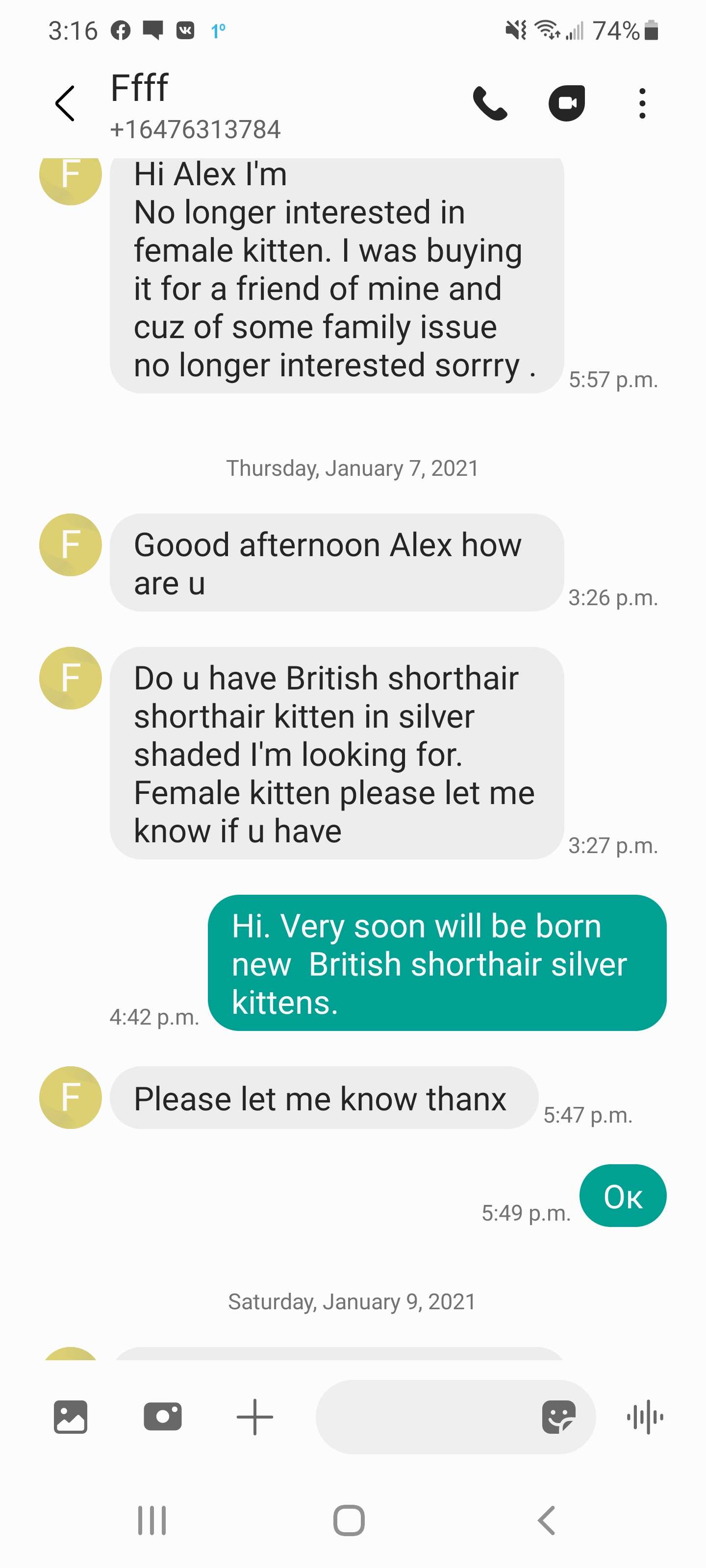Start a voice call with Ffff
This screenshot has width=706, height=1568.
point(490,103)
